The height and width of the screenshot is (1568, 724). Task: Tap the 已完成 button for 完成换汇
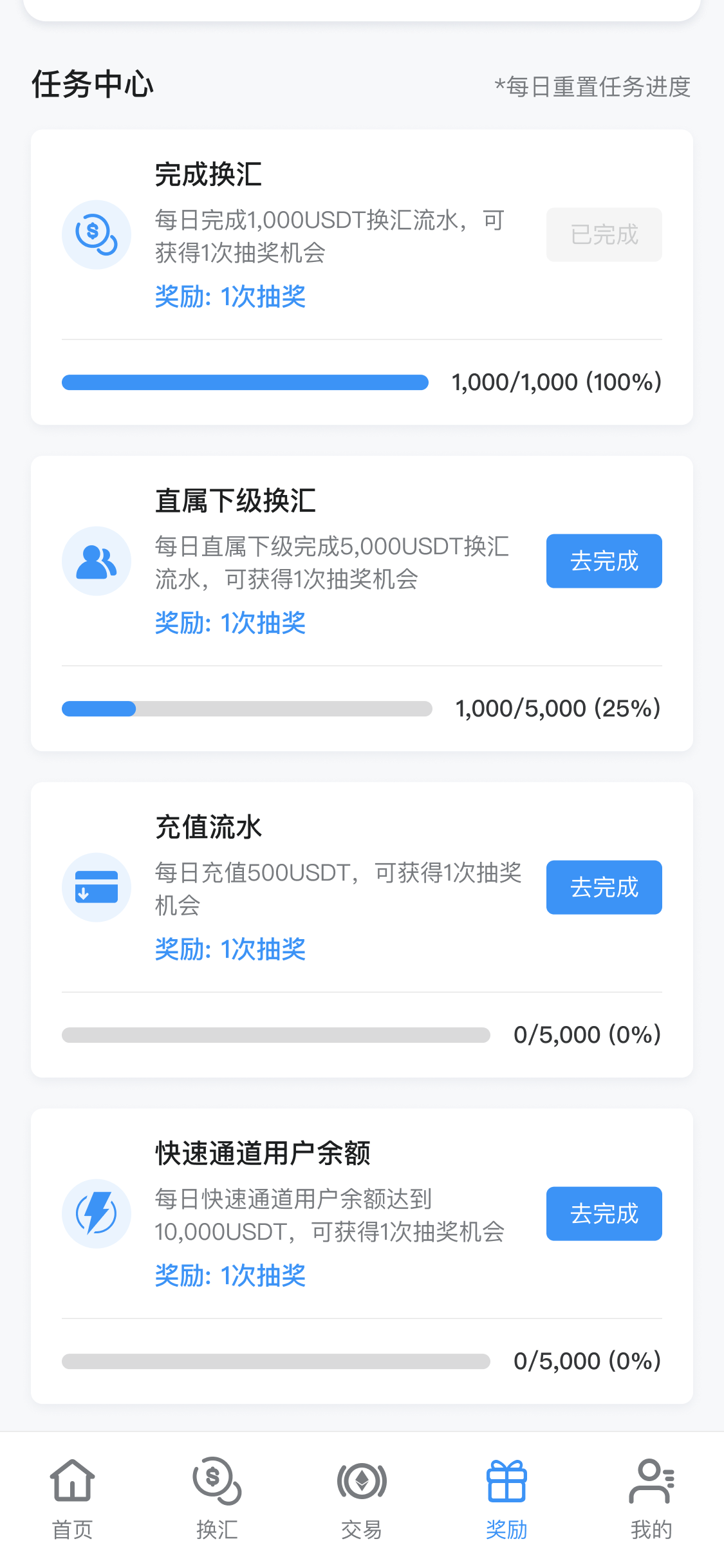click(x=604, y=234)
